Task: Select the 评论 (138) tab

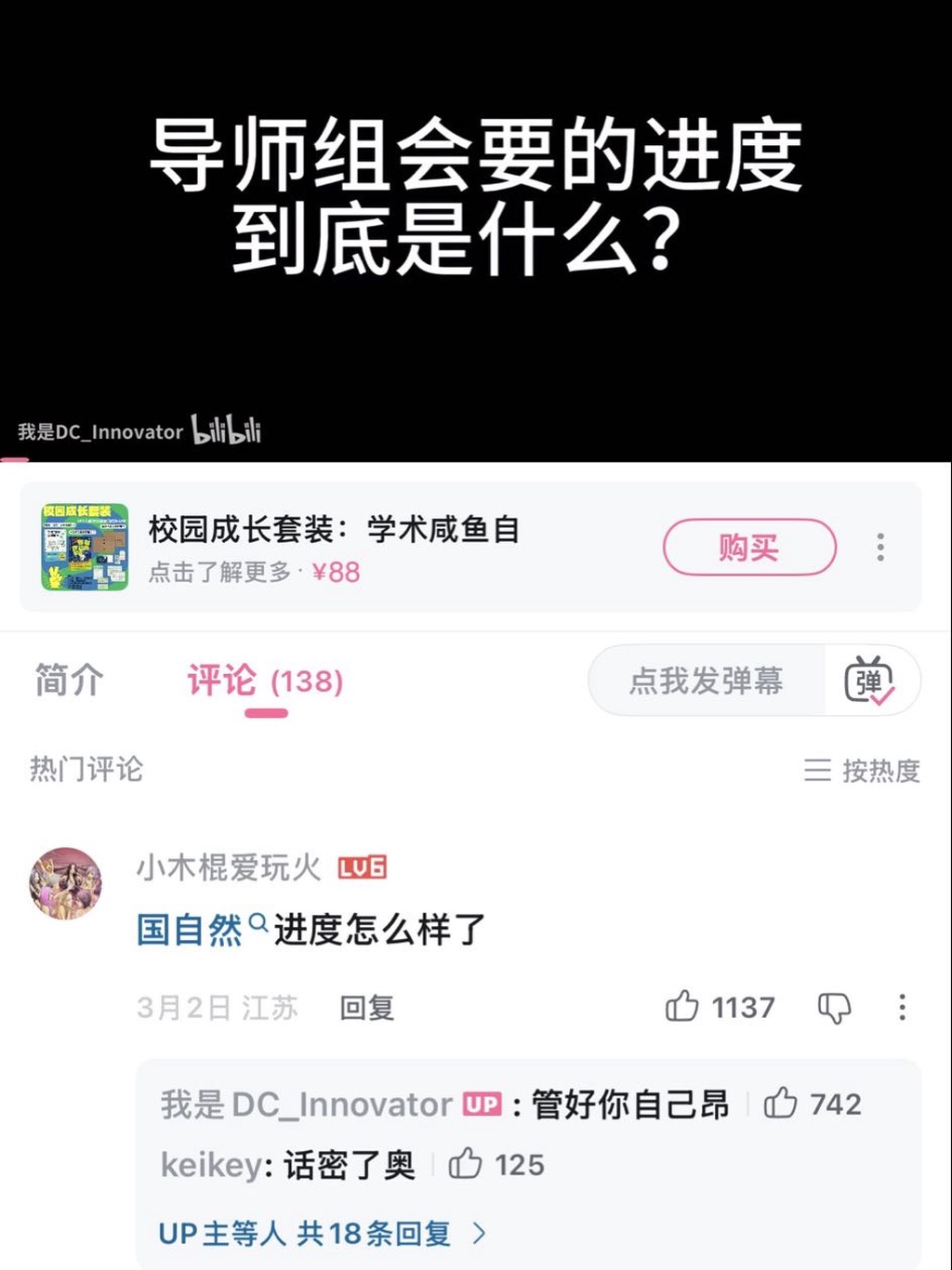Action: [x=266, y=681]
